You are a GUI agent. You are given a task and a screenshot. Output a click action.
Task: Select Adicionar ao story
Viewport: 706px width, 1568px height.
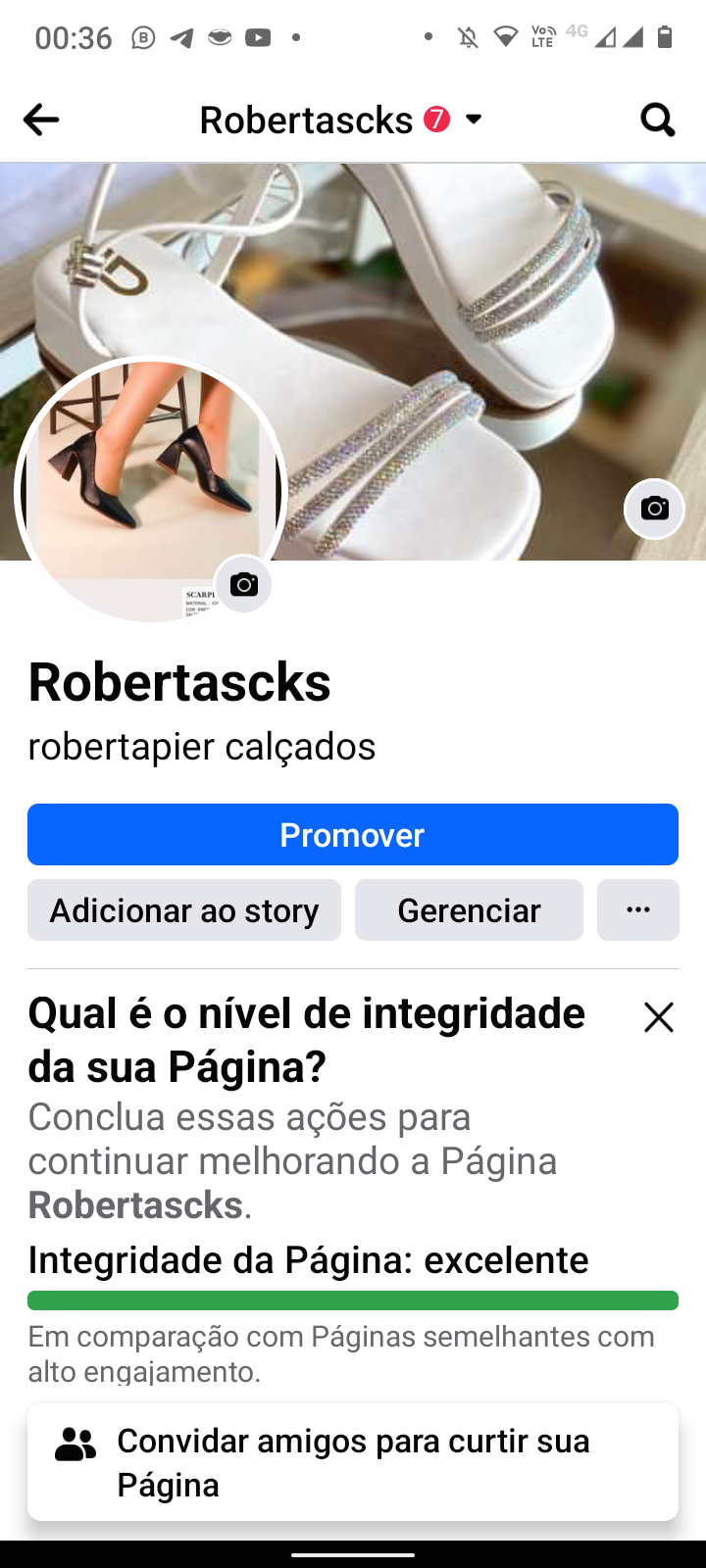184,910
